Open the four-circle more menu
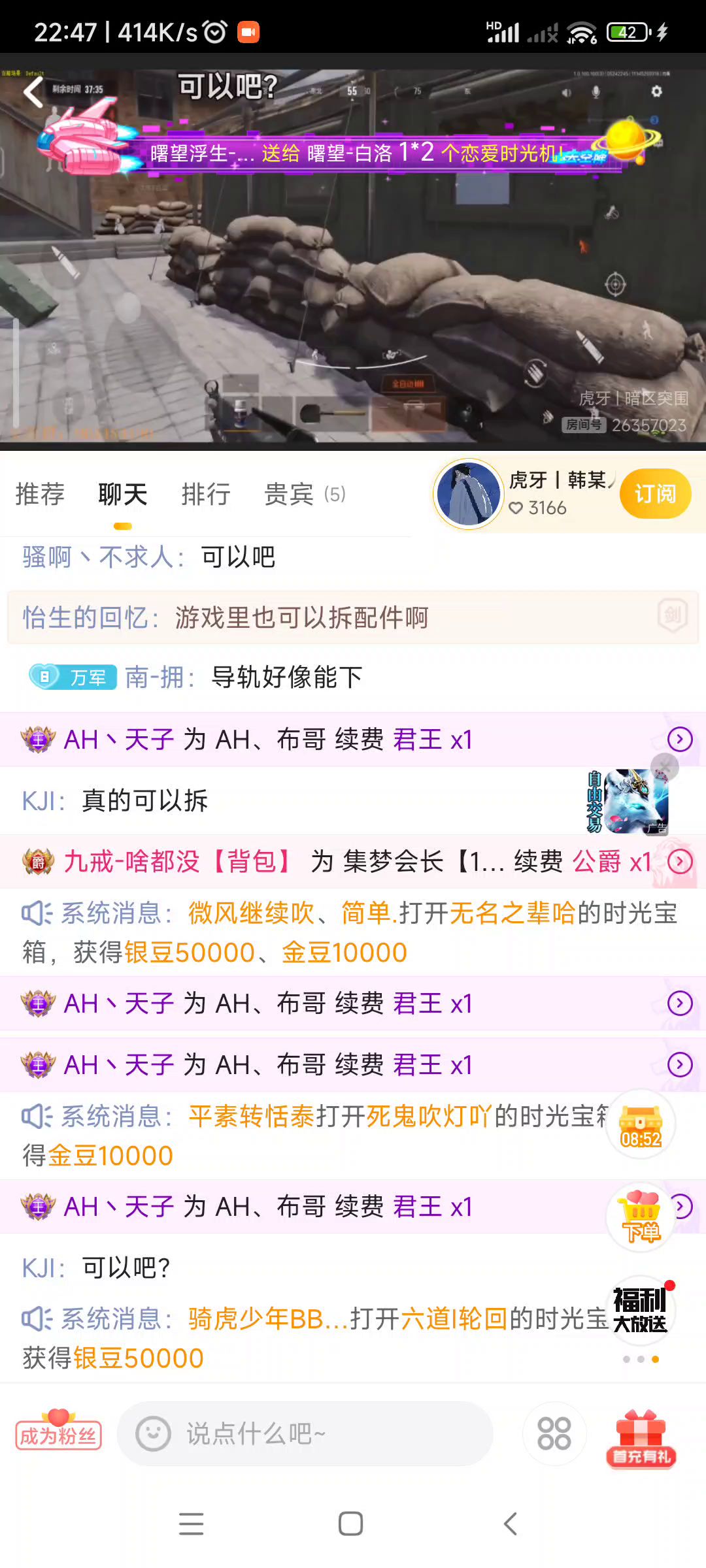Image resolution: width=706 pixels, height=1568 pixels. pos(554,1433)
